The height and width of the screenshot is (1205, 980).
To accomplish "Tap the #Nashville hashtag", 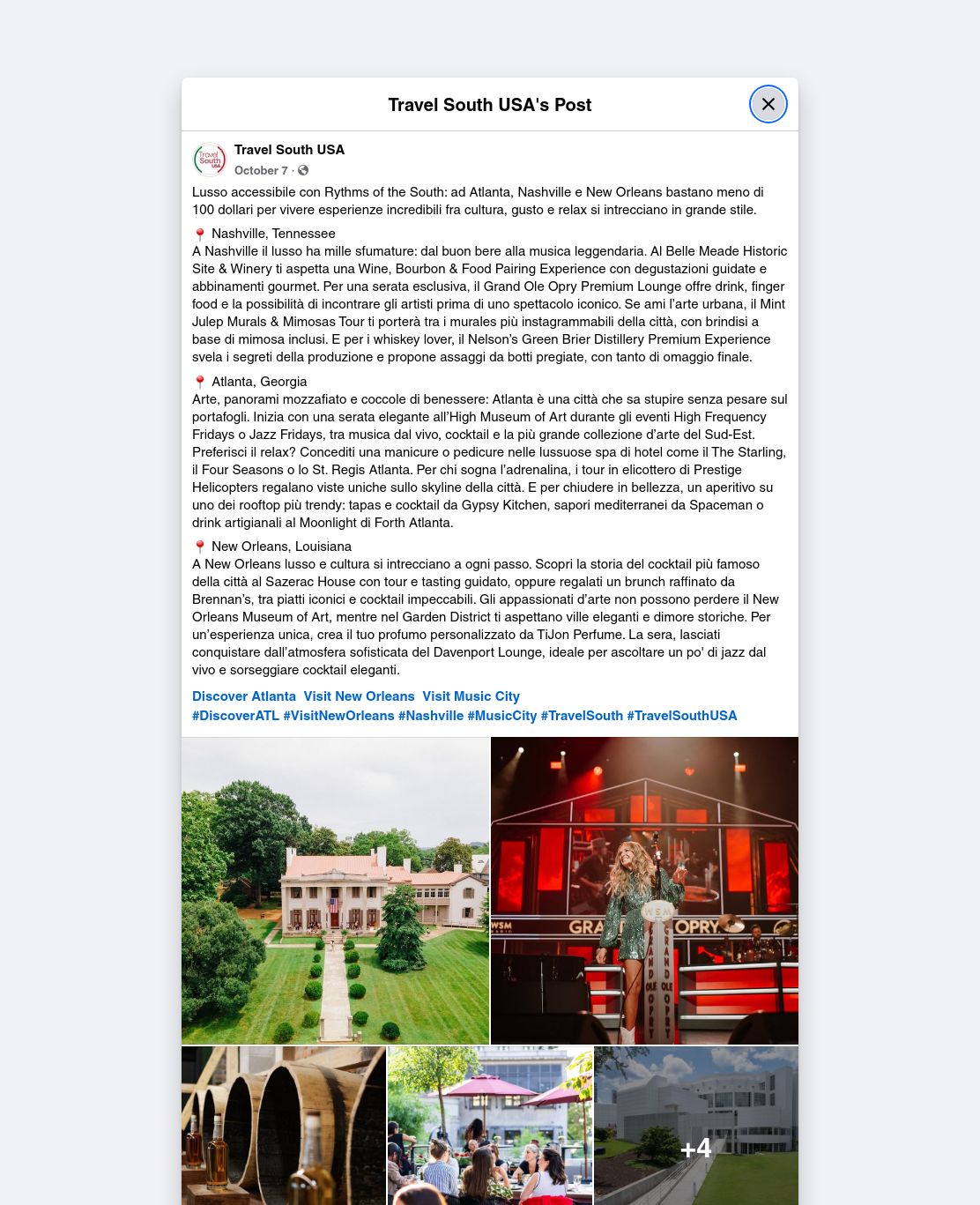I will pos(431,716).
